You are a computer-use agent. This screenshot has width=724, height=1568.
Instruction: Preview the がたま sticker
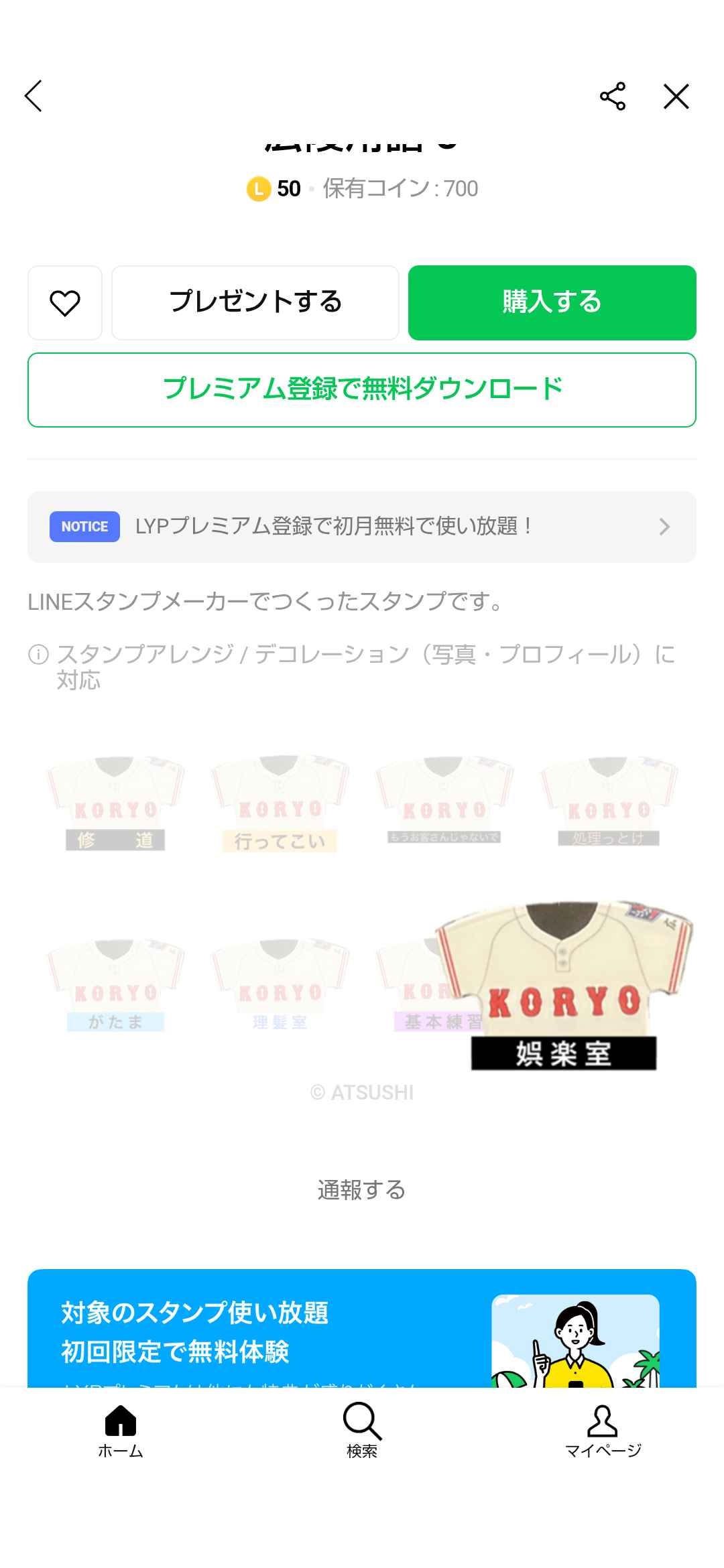coord(115,986)
